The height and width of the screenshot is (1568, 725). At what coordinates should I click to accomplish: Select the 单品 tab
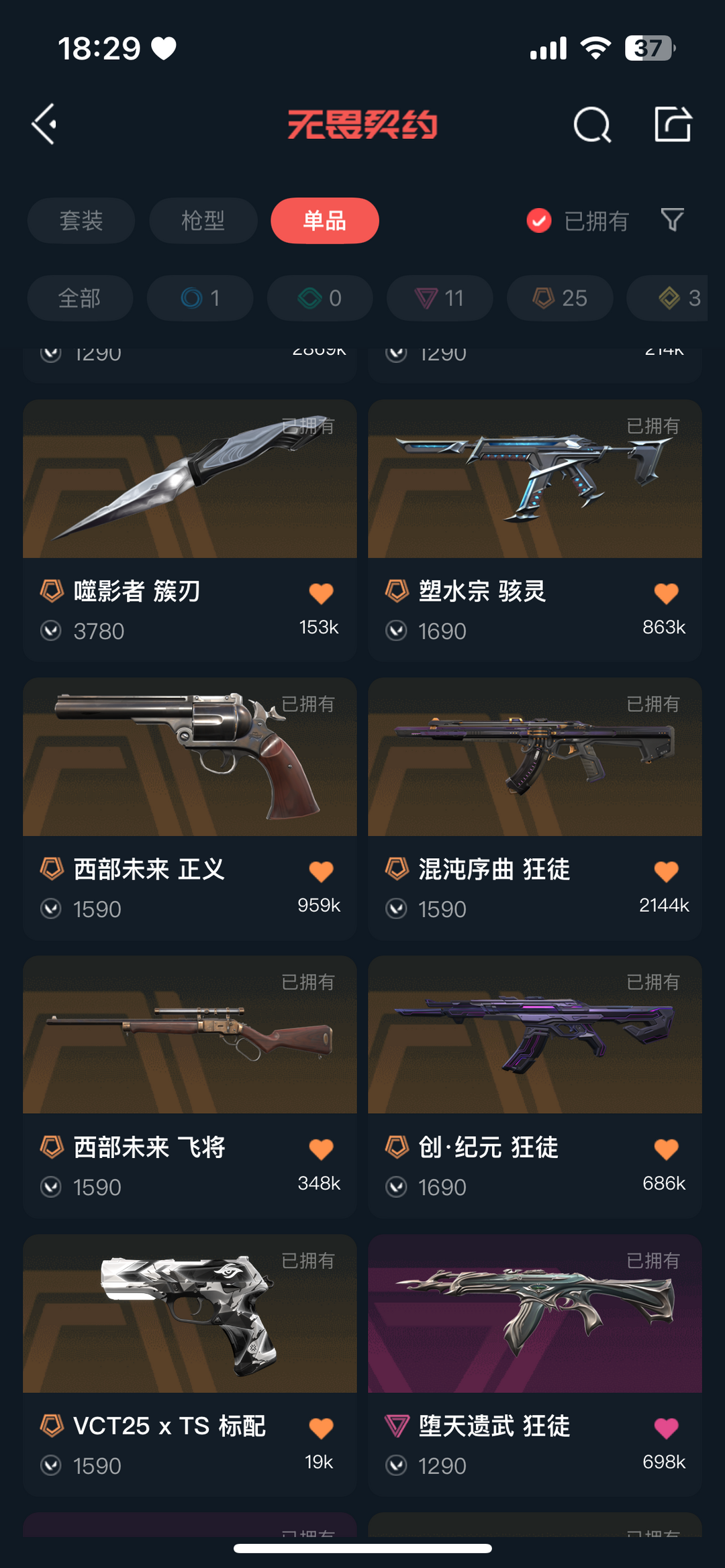point(325,221)
